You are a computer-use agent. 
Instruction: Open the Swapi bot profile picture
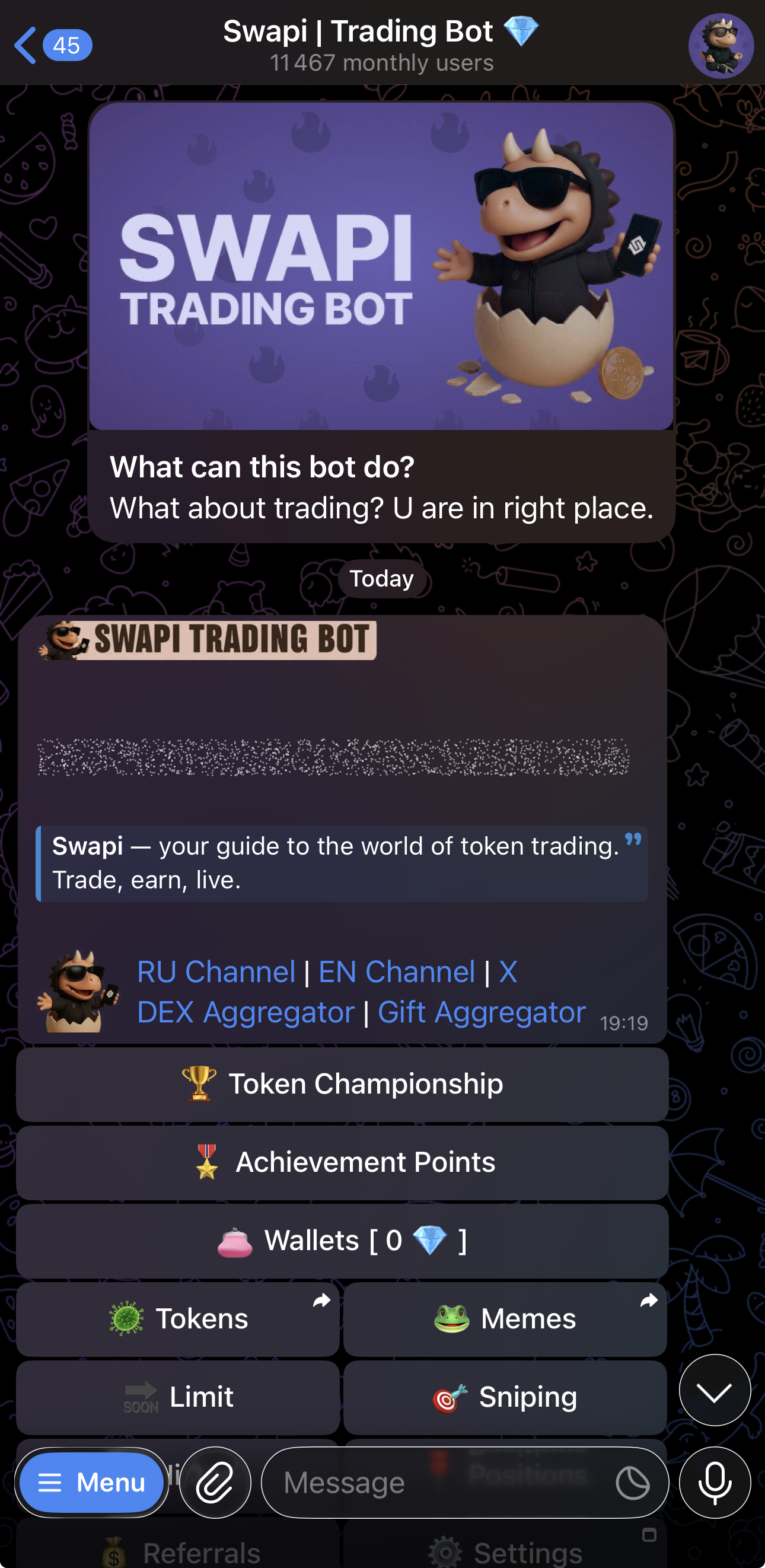point(721,45)
